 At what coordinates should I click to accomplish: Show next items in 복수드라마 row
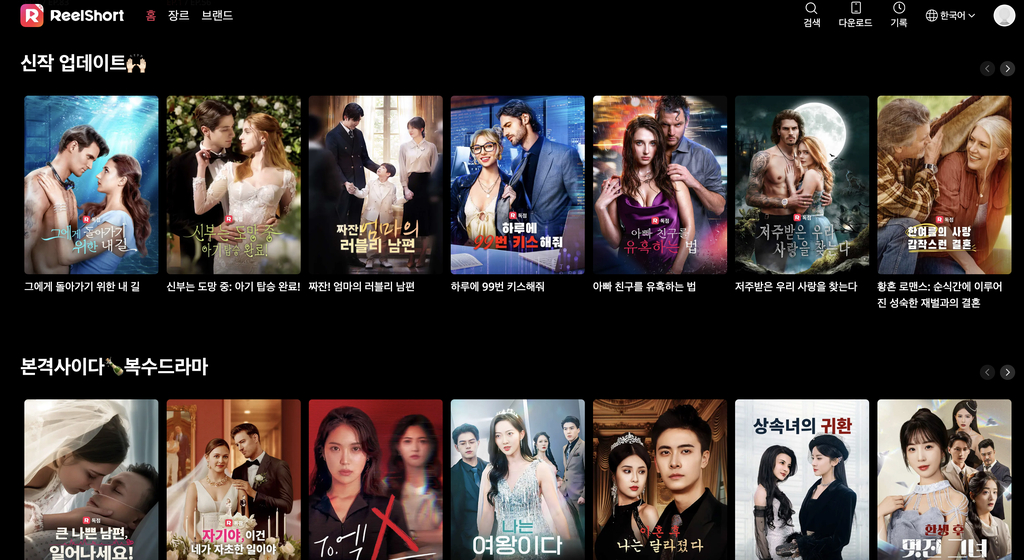point(1008,372)
